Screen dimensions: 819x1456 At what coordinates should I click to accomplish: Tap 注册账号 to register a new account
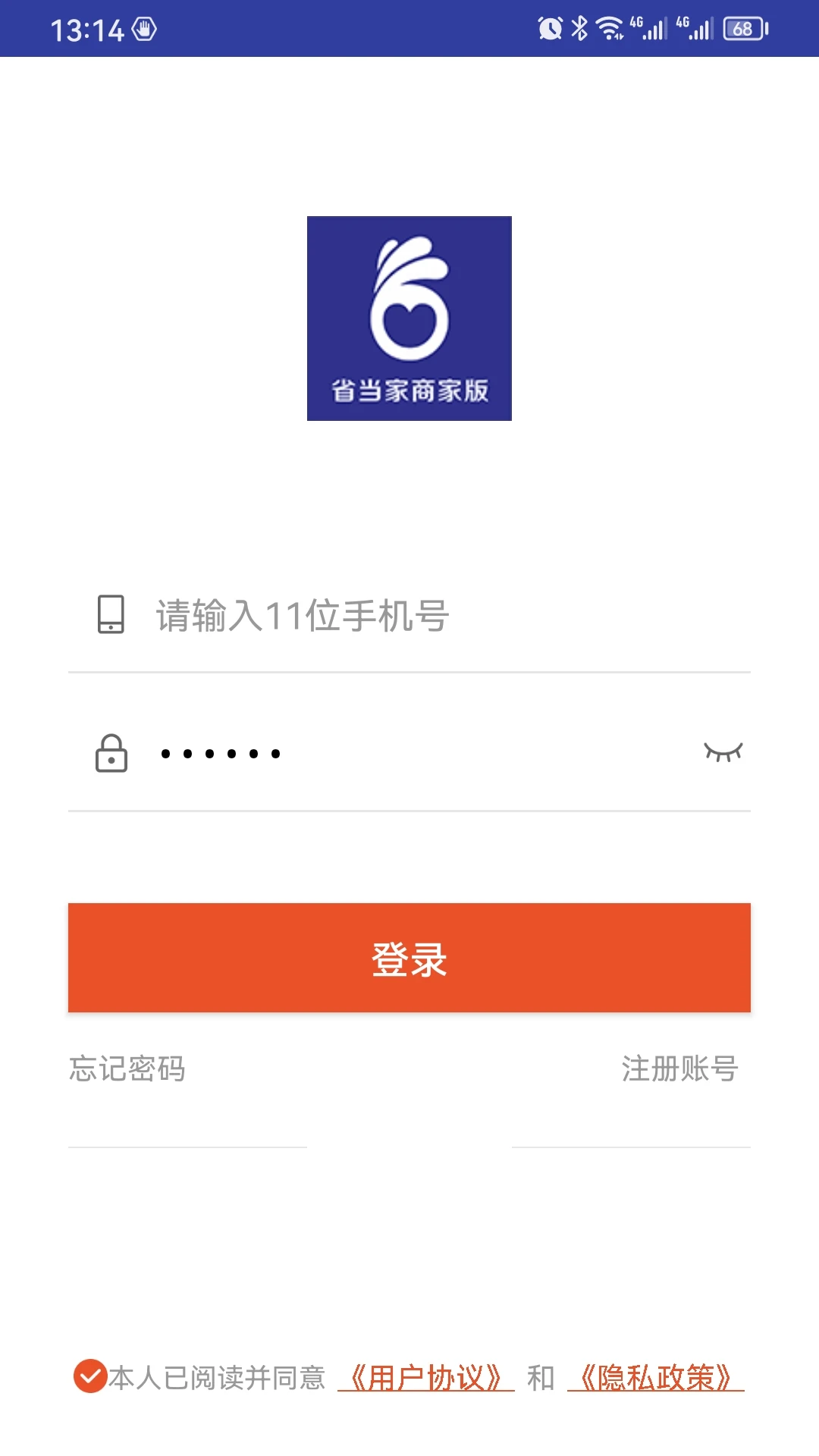680,1071
